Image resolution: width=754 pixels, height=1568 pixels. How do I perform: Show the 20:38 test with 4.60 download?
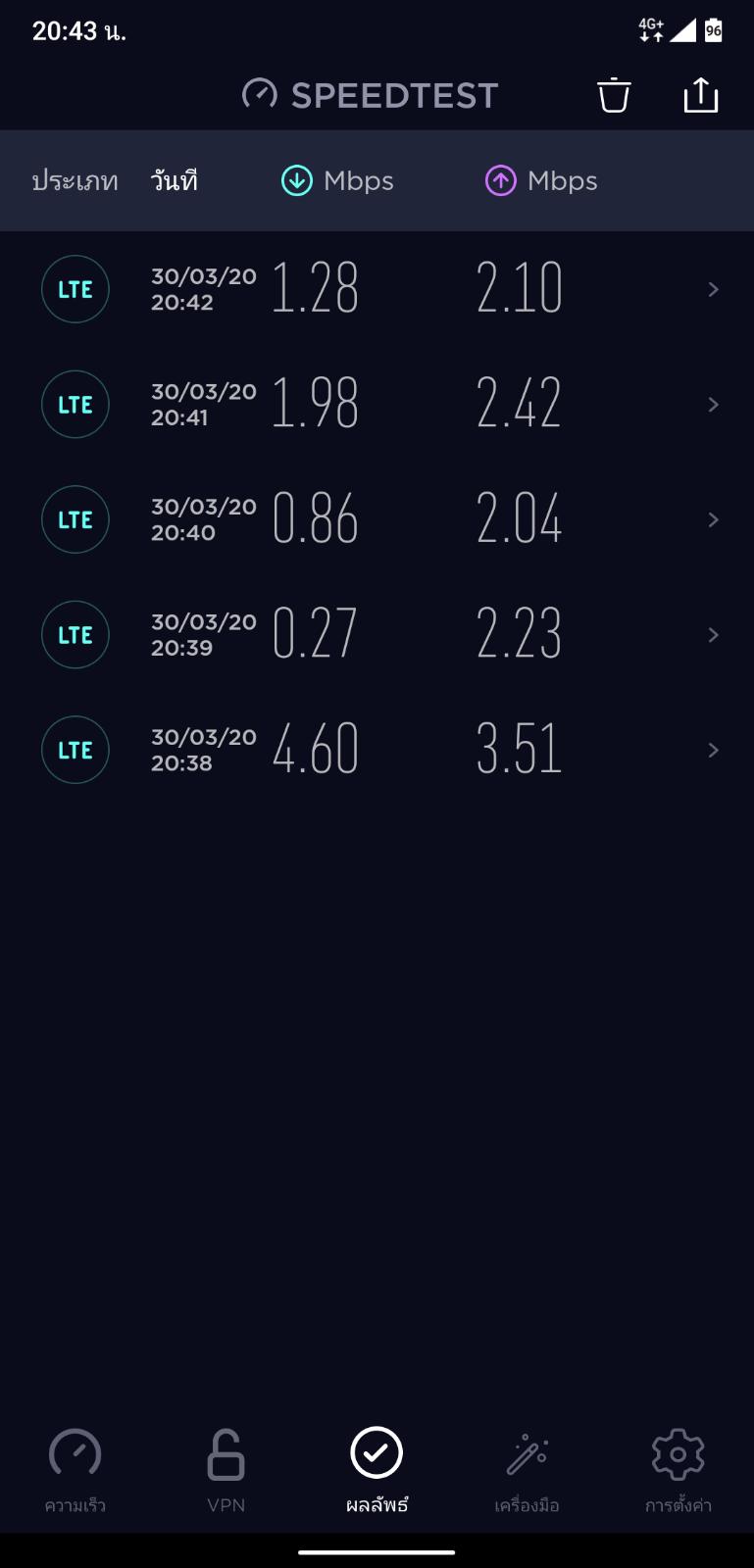coord(377,750)
